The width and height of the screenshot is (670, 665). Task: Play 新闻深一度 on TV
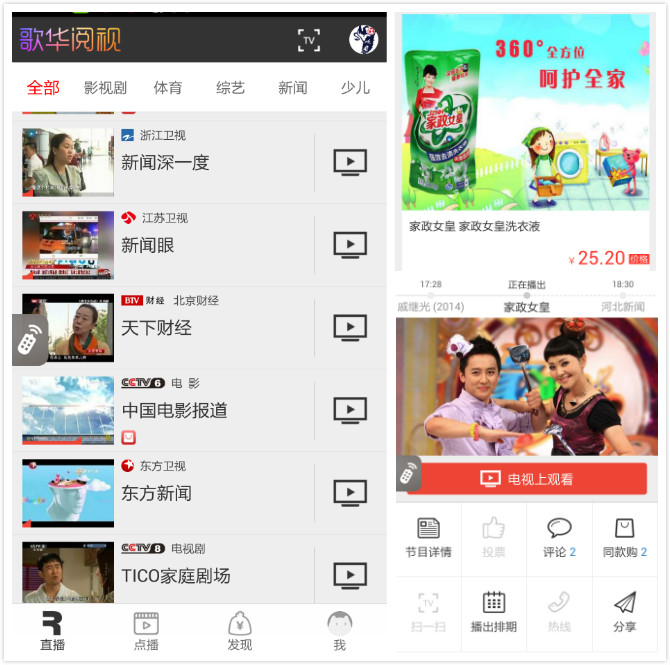click(x=350, y=162)
